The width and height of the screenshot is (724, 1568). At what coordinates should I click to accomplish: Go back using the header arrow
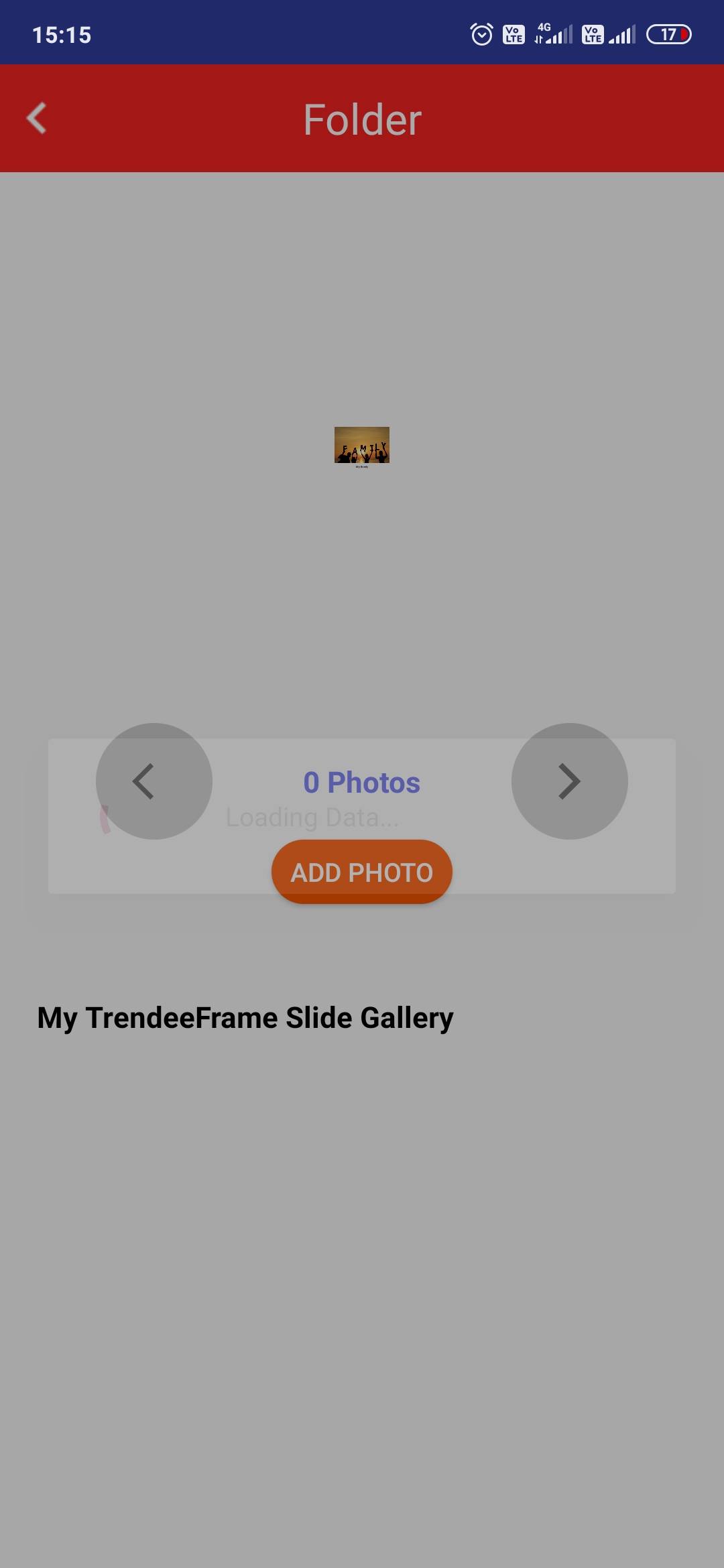(37, 119)
